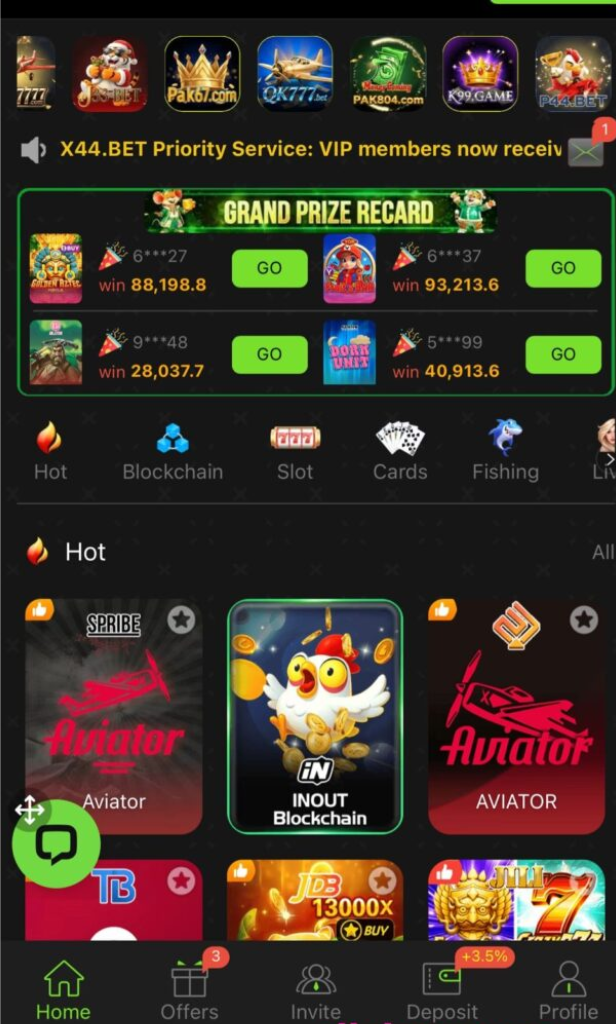Open the live chat support bubble
The image size is (616, 1024).
pos(56,845)
